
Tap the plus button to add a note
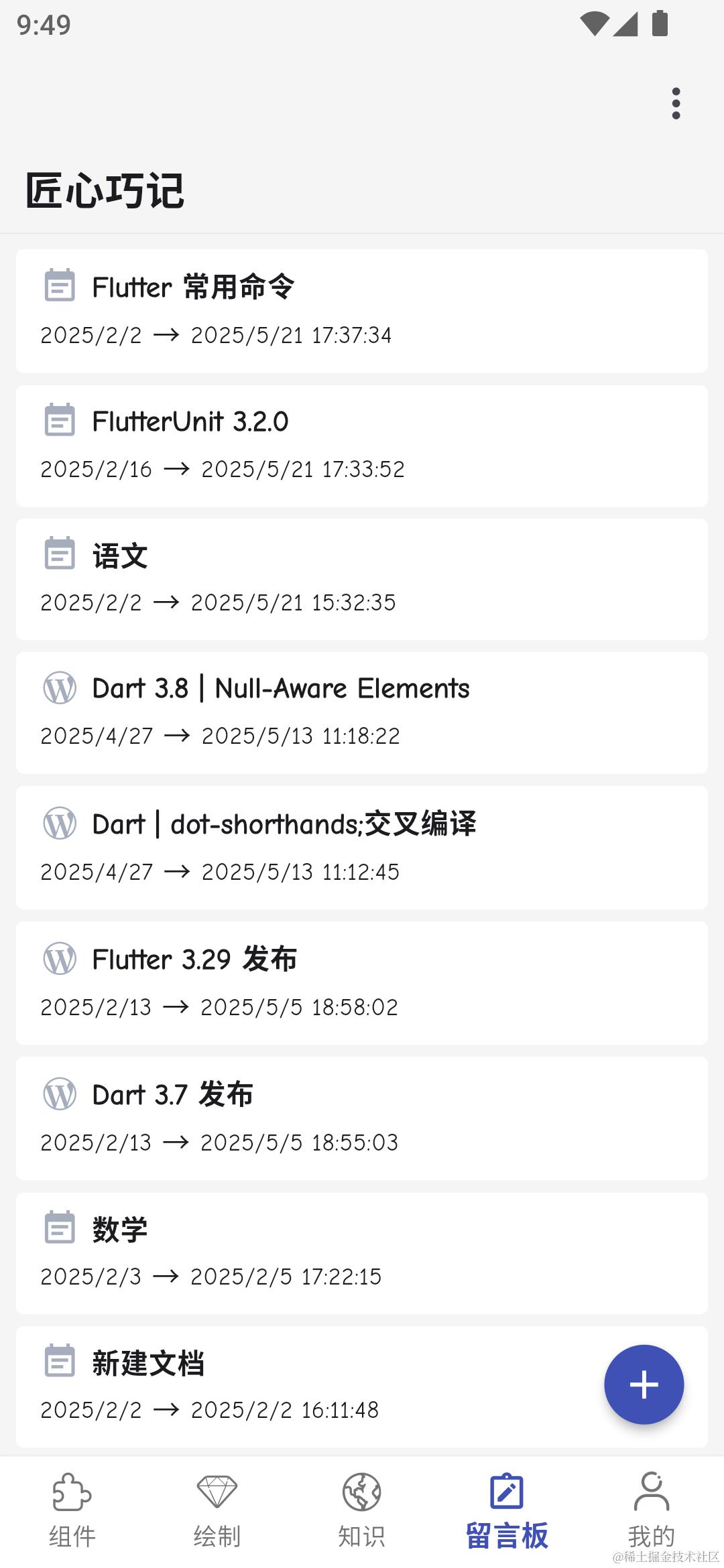[x=644, y=1384]
